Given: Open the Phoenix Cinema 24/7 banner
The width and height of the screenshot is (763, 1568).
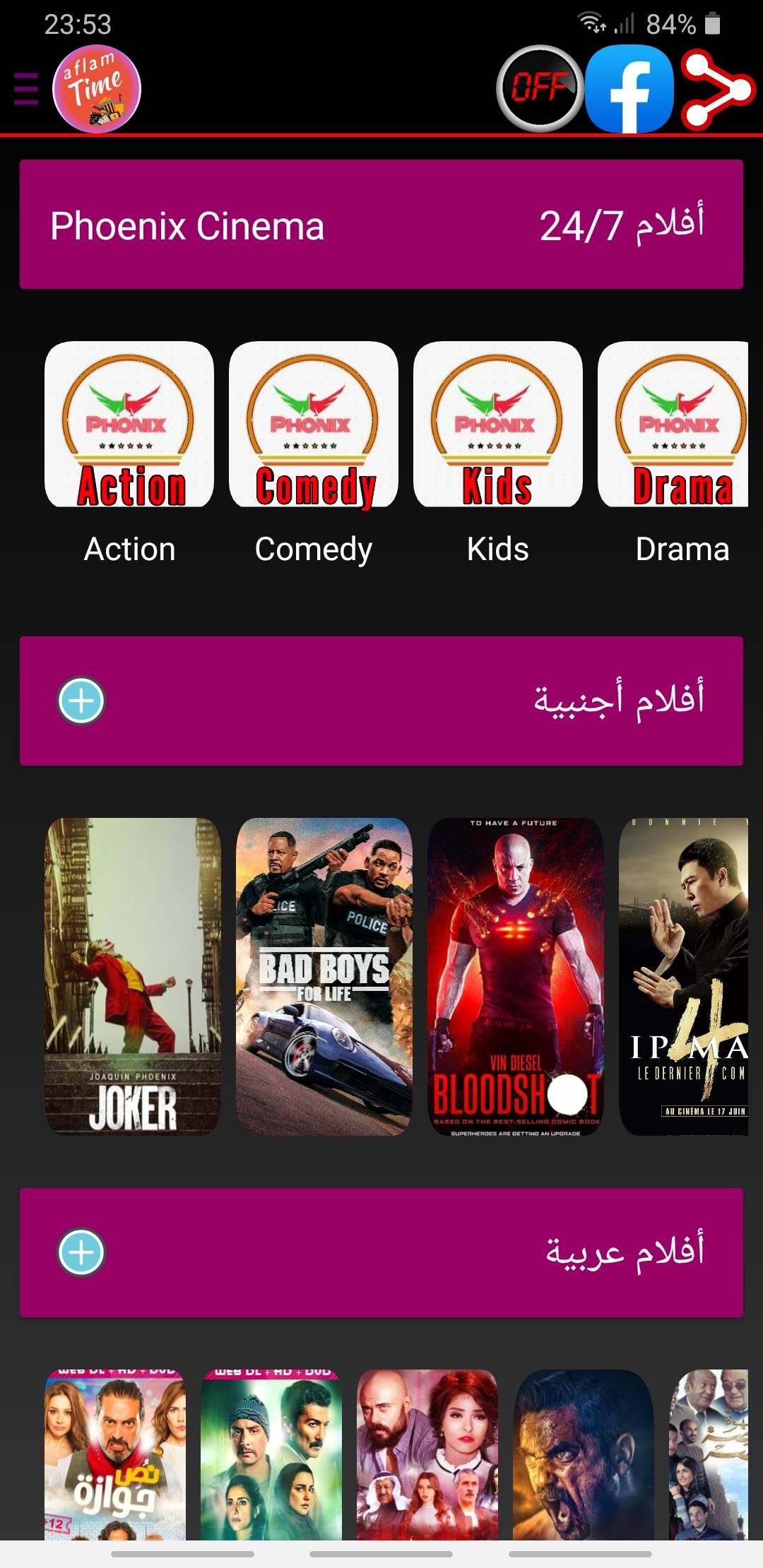Looking at the screenshot, I should pyautogui.click(x=381, y=225).
